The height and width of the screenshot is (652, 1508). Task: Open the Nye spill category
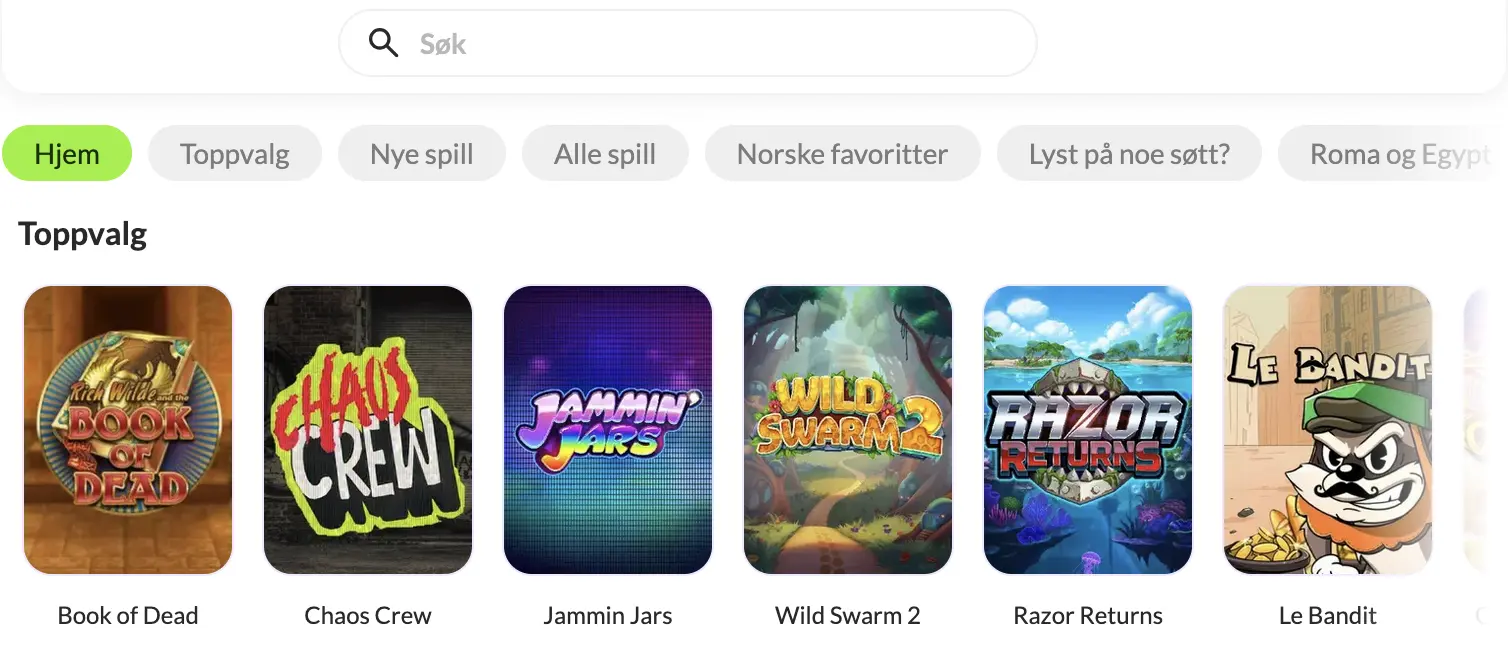422,154
